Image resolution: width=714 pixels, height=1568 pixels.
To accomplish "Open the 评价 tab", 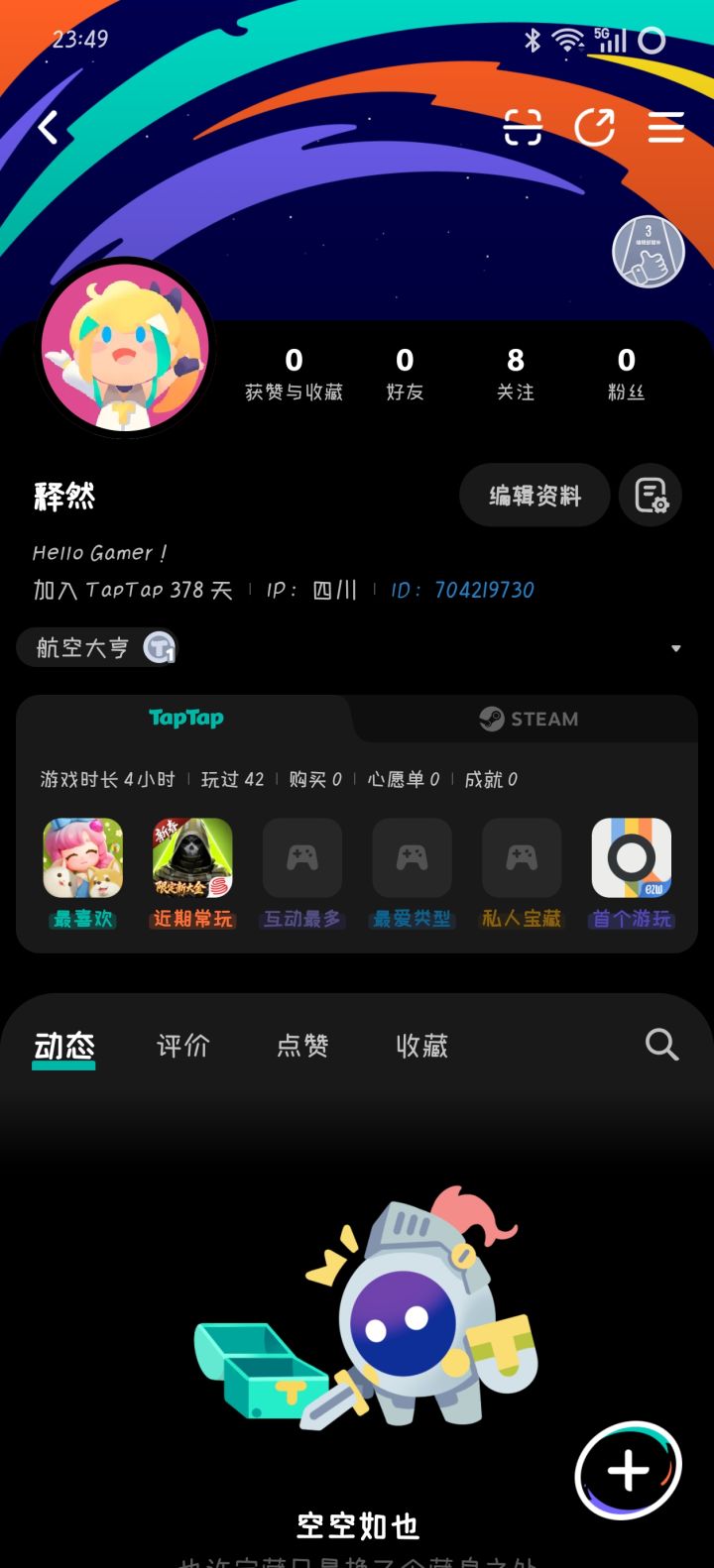I will coord(182,1046).
